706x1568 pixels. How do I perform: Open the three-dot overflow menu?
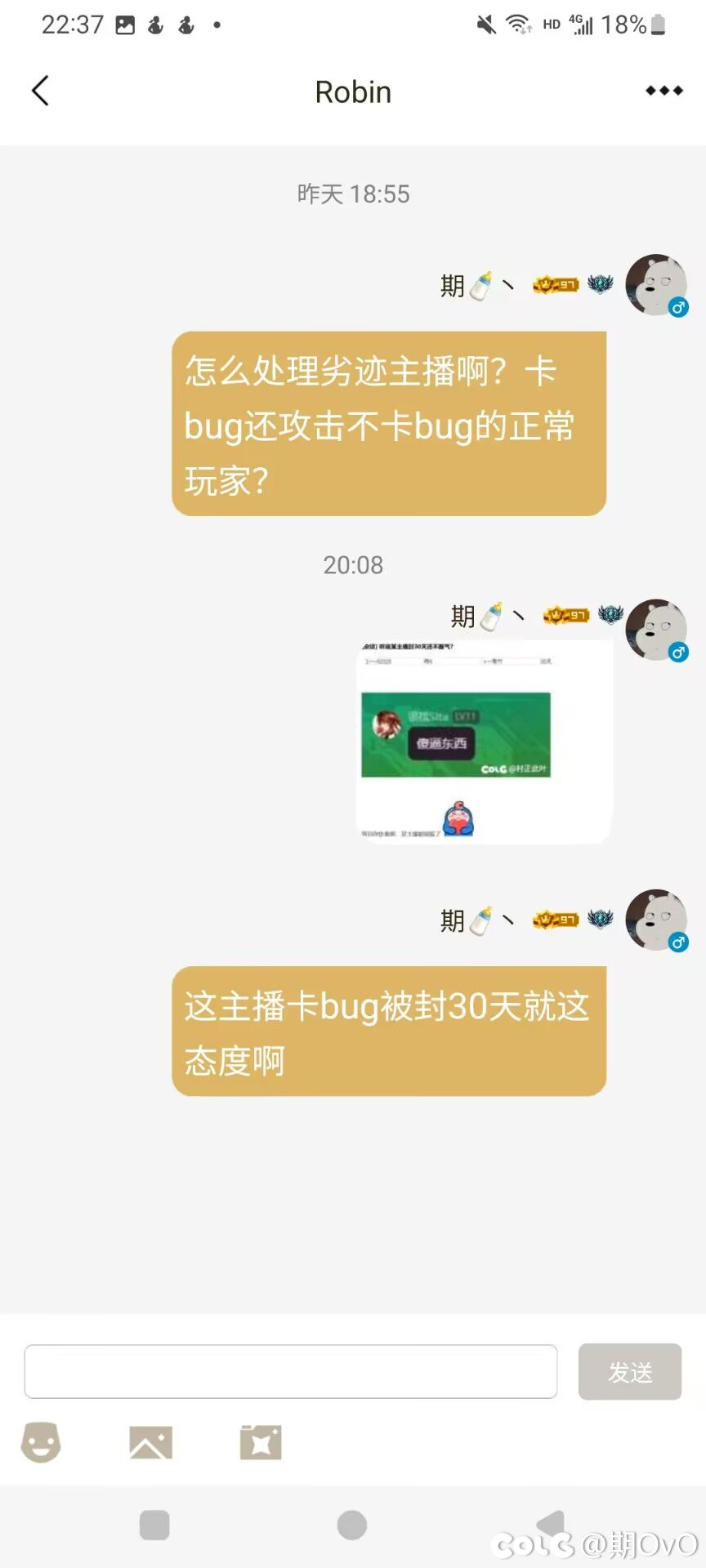[664, 91]
